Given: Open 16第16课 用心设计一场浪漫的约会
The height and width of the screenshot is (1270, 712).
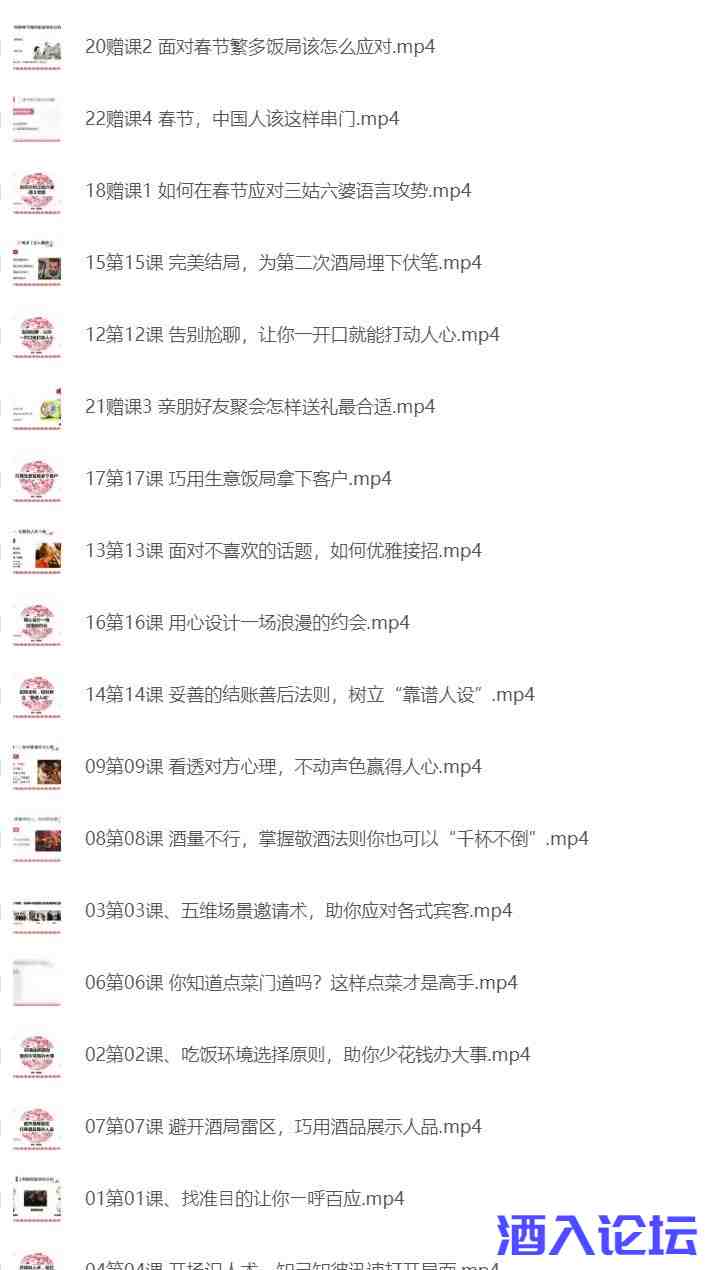Looking at the screenshot, I should 247,623.
